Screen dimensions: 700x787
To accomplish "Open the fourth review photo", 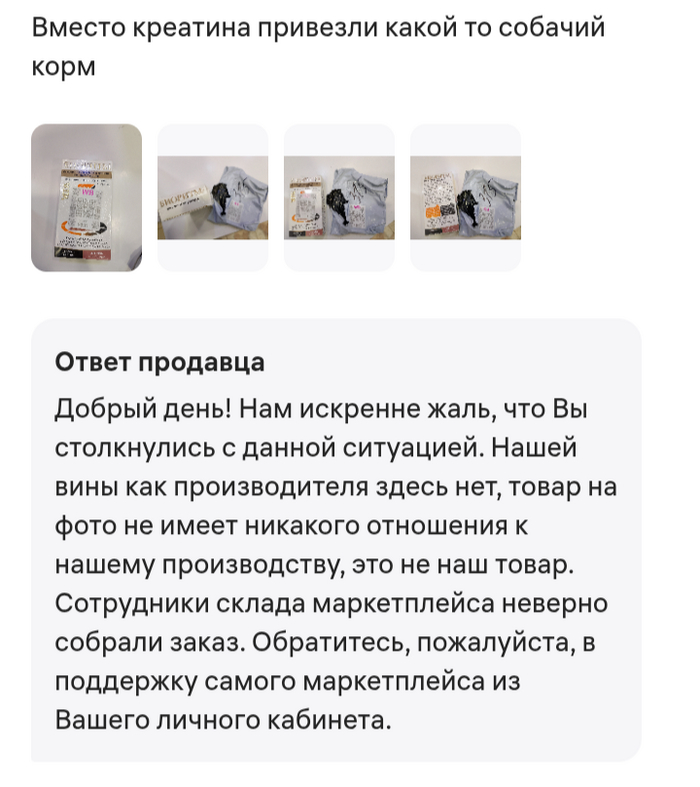I will click(x=465, y=198).
